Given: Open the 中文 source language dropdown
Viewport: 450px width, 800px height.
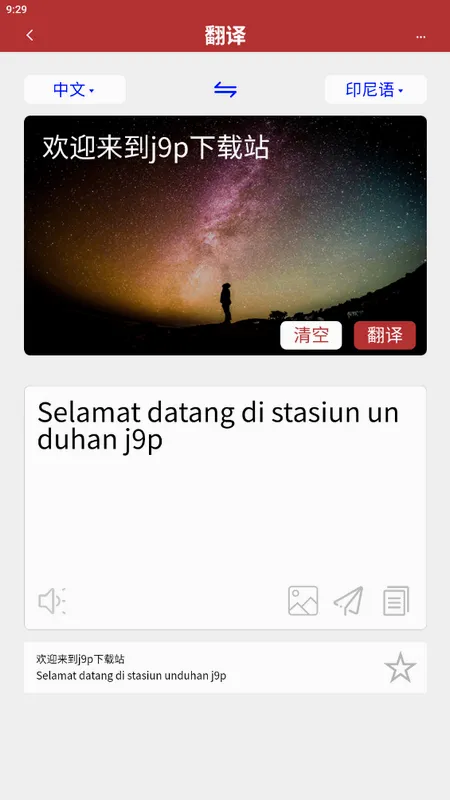Looking at the screenshot, I should point(74,90).
